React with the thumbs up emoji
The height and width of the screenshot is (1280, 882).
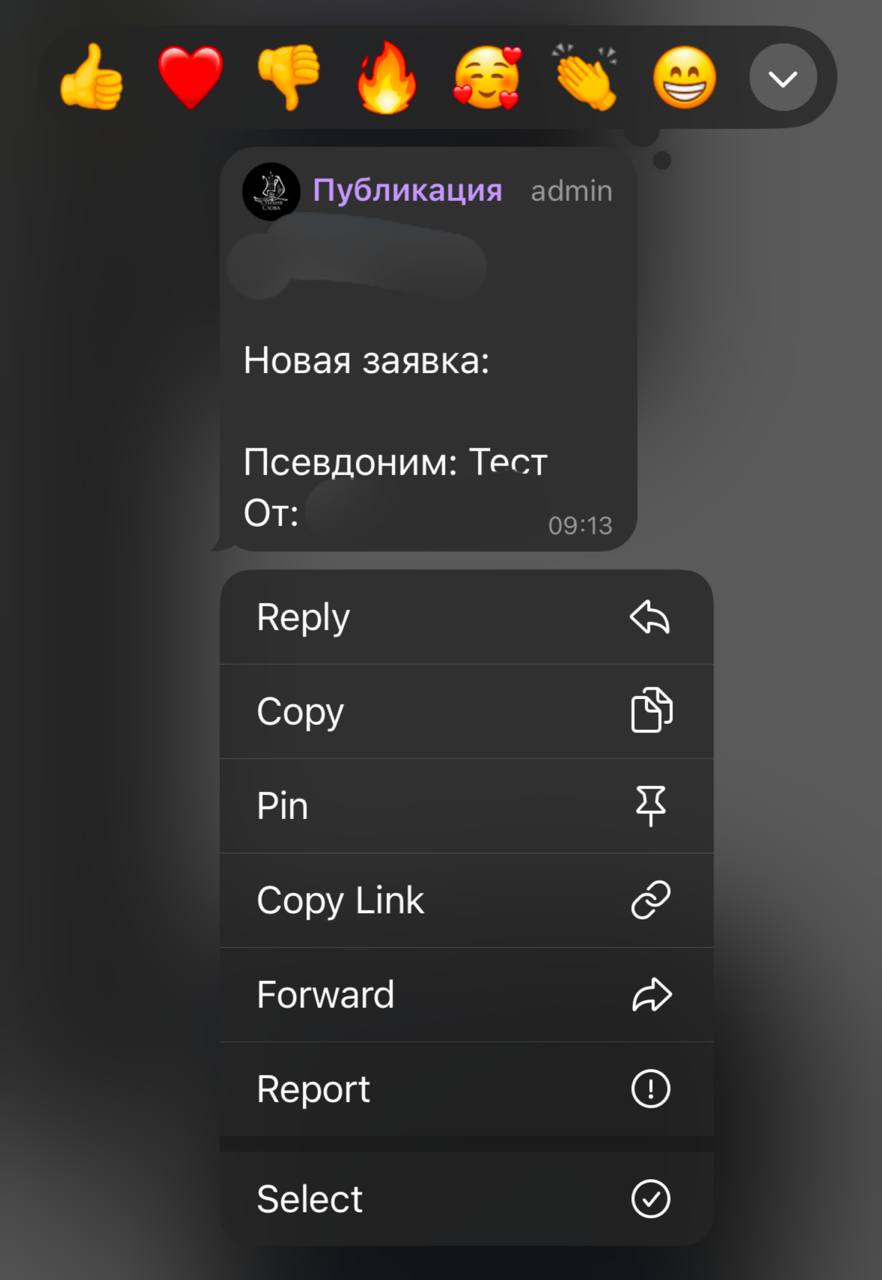tap(91, 77)
